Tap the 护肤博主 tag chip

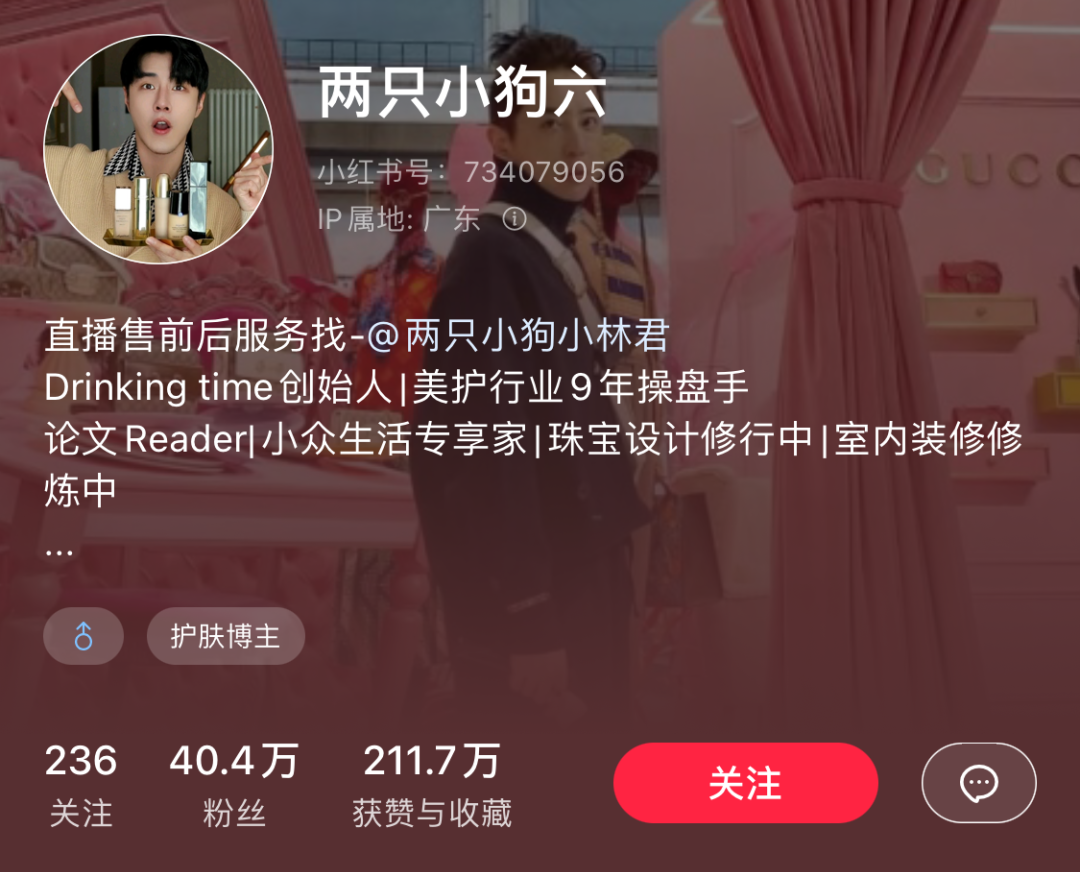[x=225, y=636]
